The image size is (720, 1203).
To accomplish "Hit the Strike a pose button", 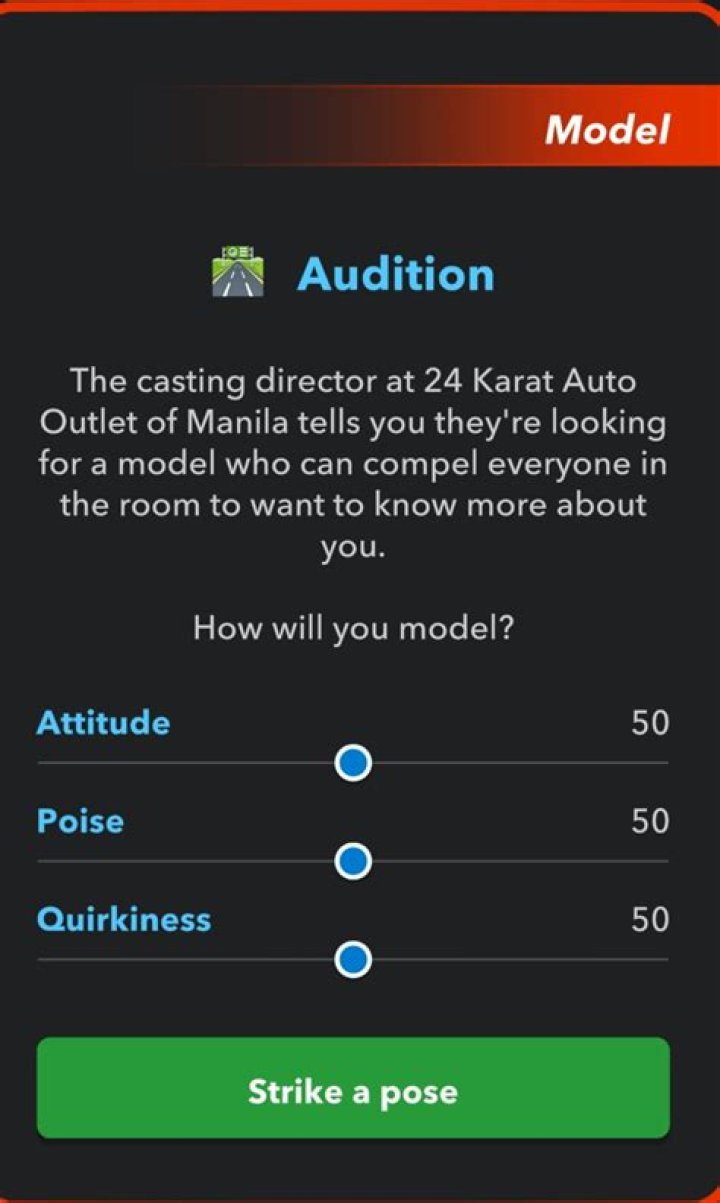I will click(353, 1089).
